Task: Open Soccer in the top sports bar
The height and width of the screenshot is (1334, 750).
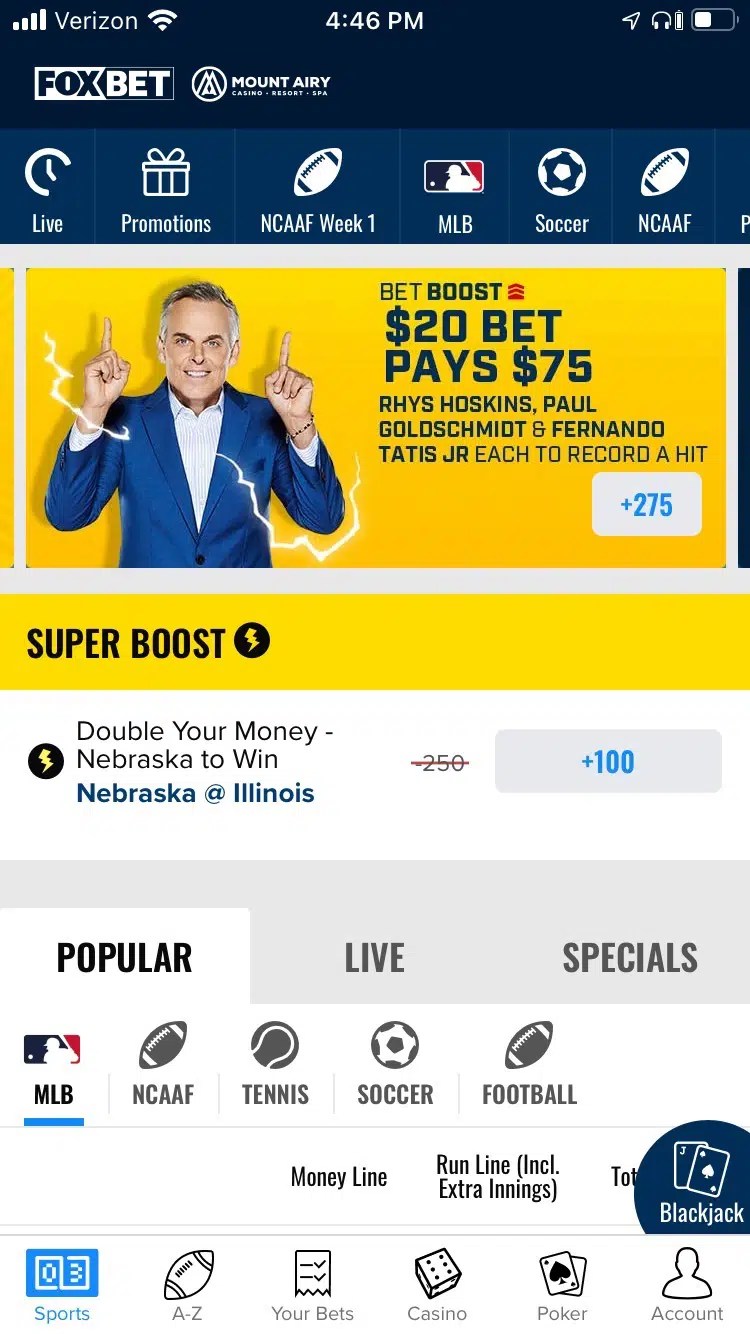Action: pyautogui.click(x=561, y=187)
